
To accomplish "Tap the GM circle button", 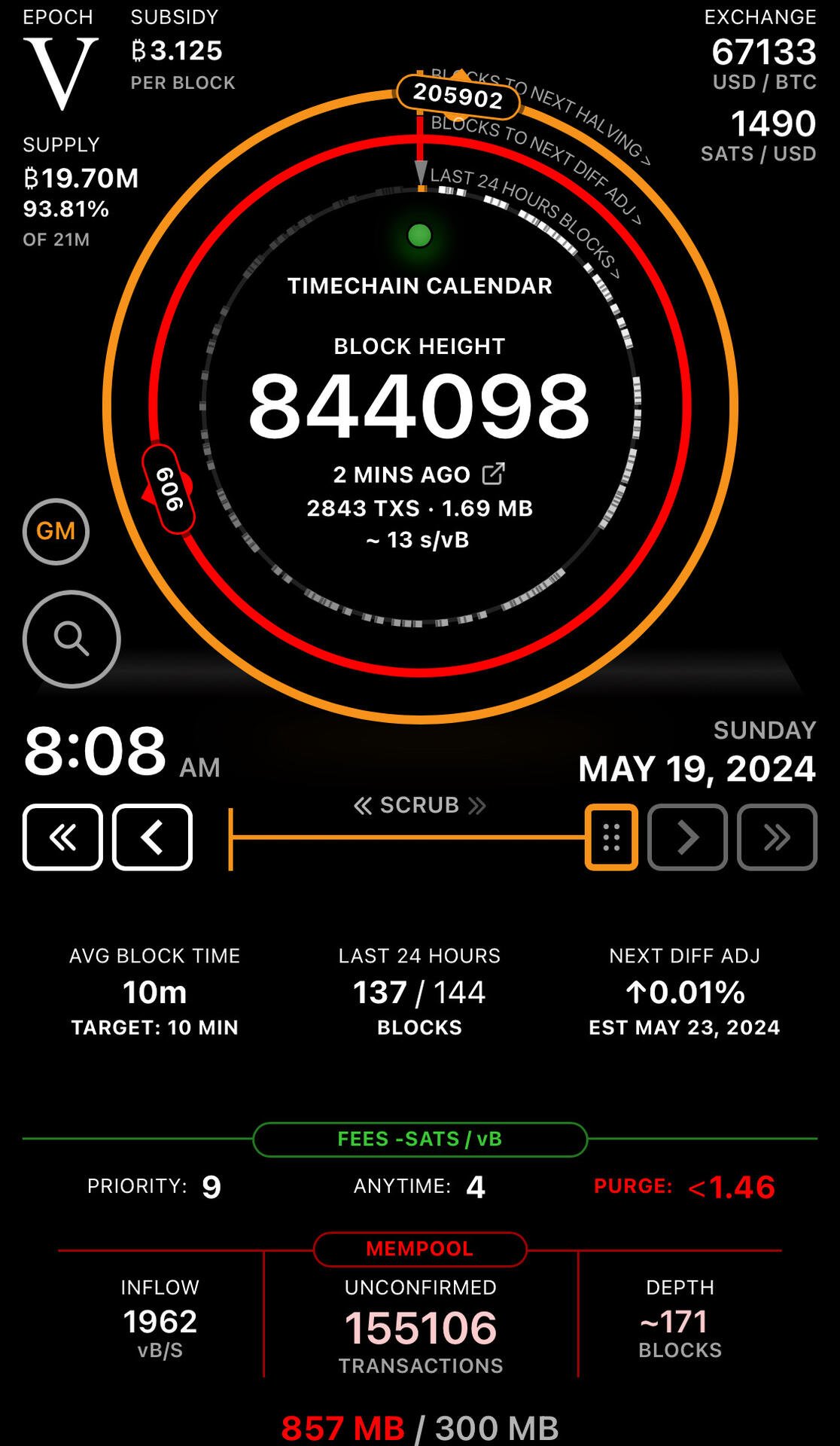I will [56, 532].
